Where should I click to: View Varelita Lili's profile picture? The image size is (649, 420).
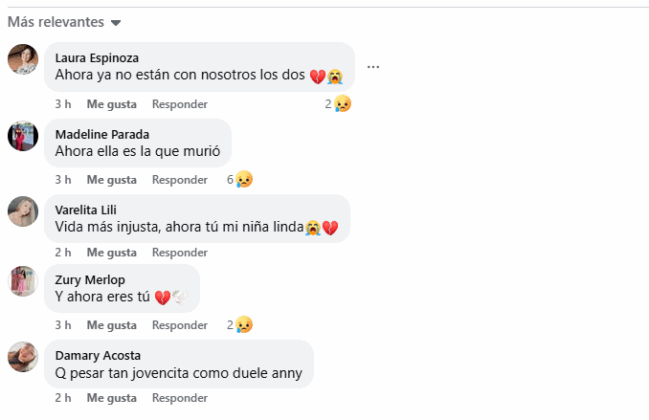click(x=23, y=211)
